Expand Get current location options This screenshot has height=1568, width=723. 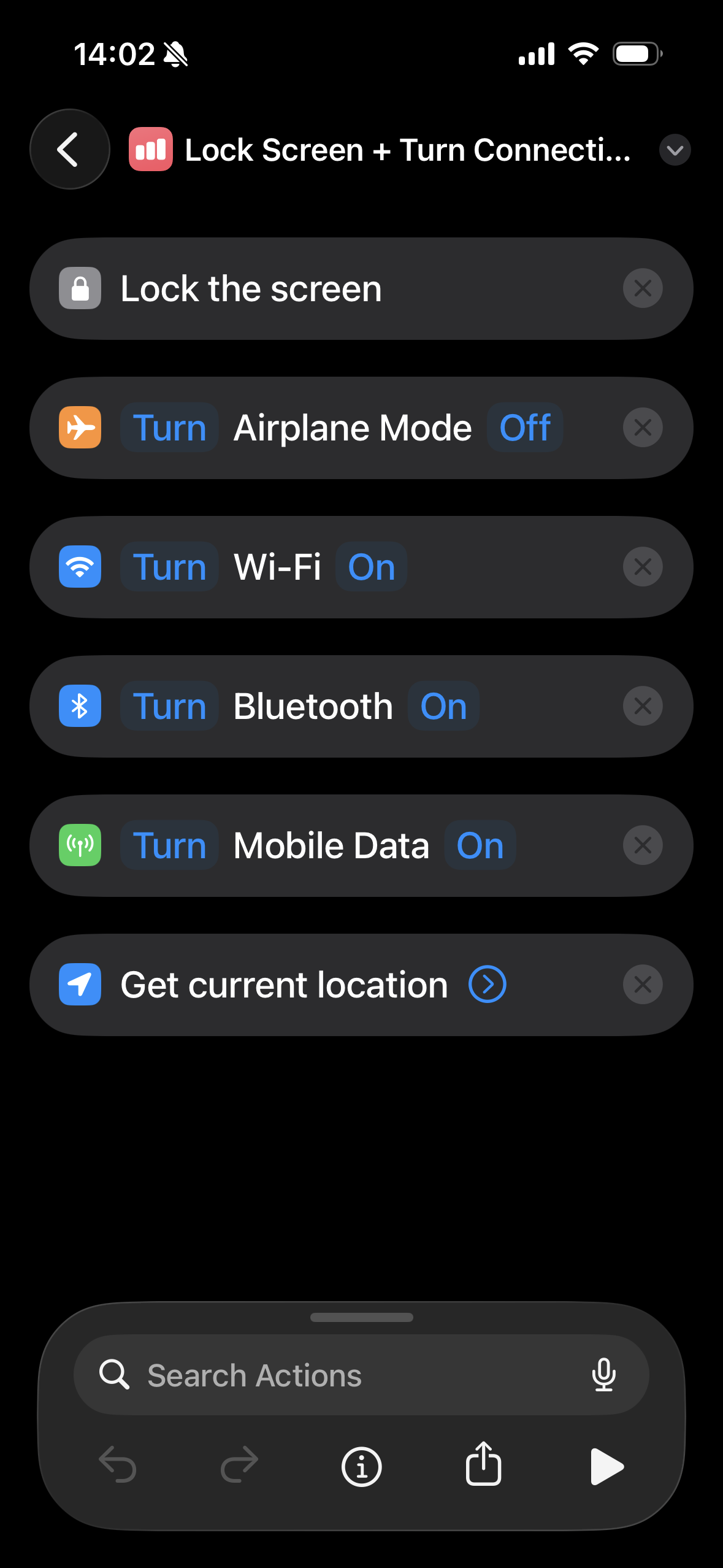487,985
